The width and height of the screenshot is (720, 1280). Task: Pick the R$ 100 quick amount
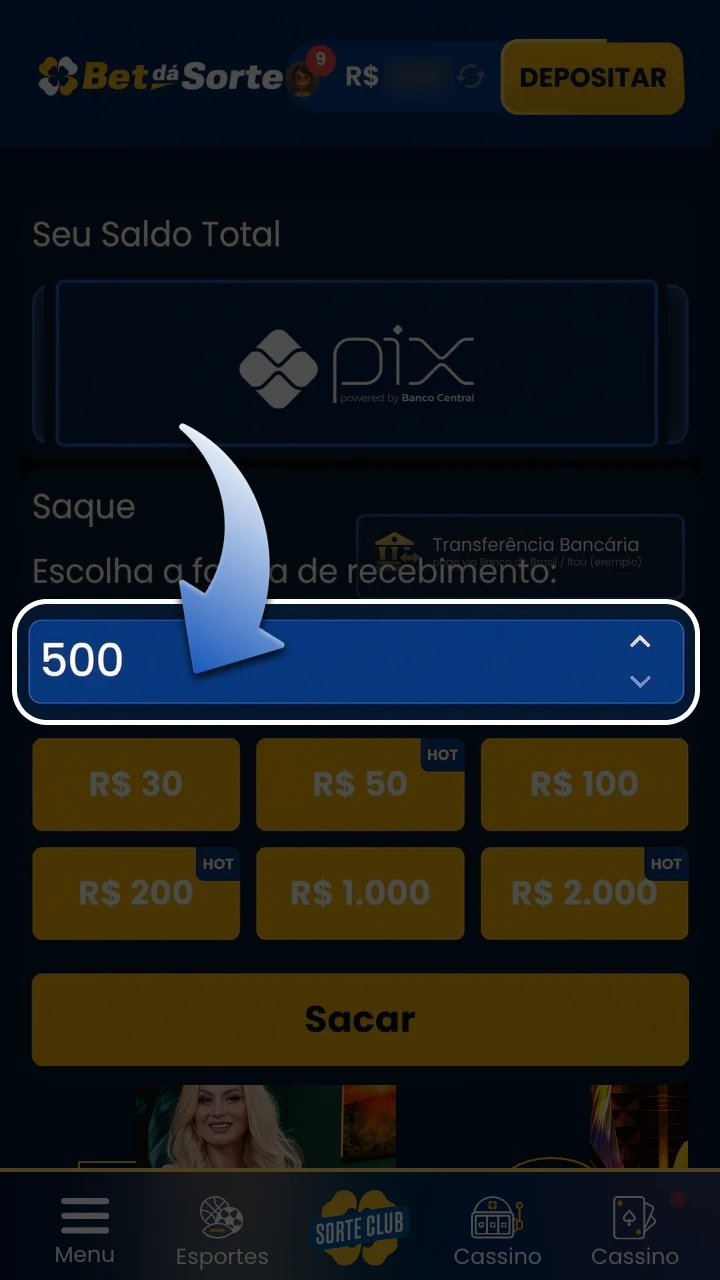point(584,784)
